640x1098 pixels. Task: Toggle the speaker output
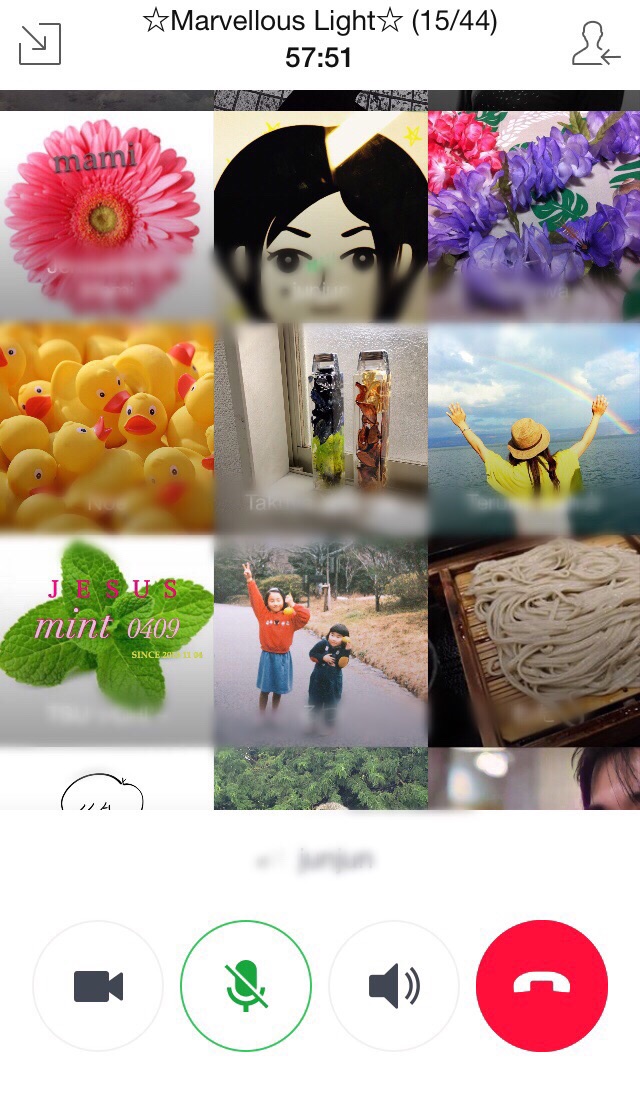(394, 986)
